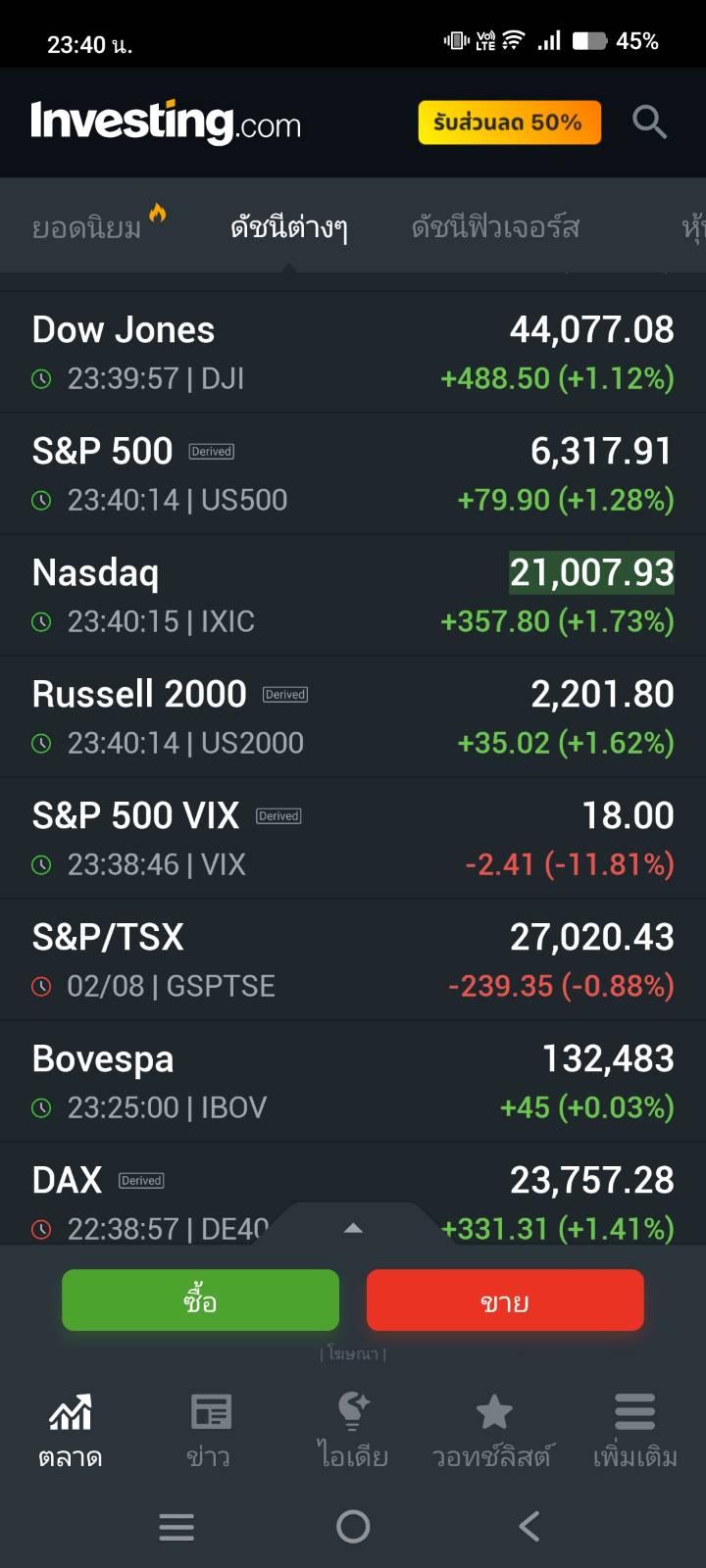Open the S&P 500 VIX row
The width and height of the screenshot is (706, 1568).
(353, 838)
